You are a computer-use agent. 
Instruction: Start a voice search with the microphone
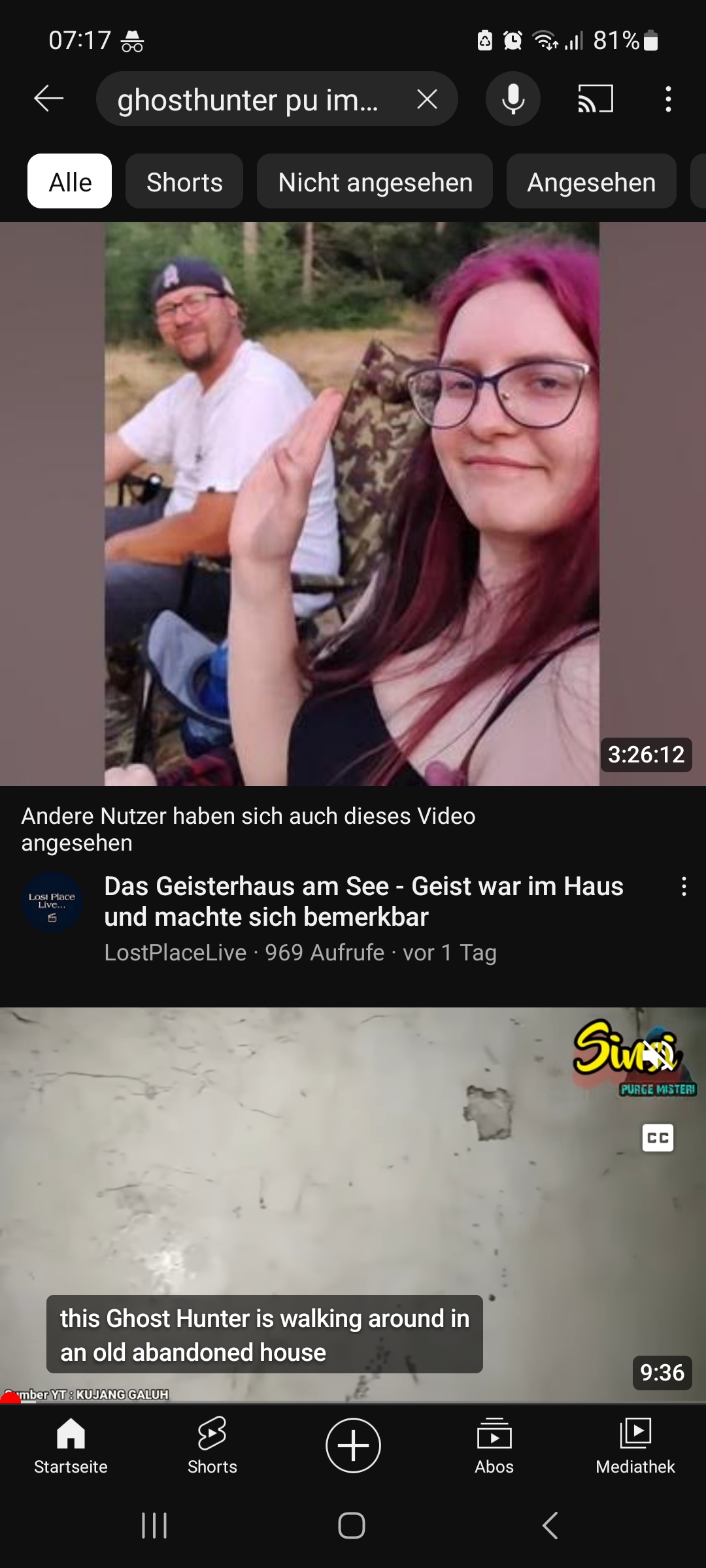pos(513,99)
